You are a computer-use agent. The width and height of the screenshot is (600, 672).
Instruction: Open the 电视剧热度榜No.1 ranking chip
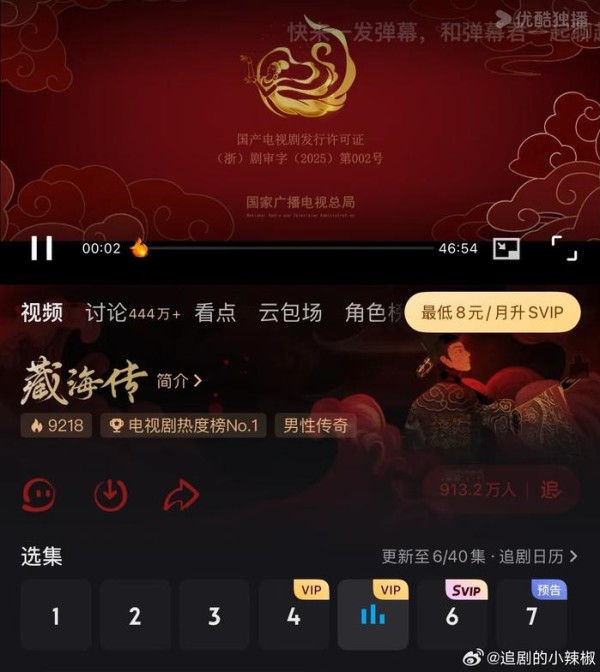(184, 426)
